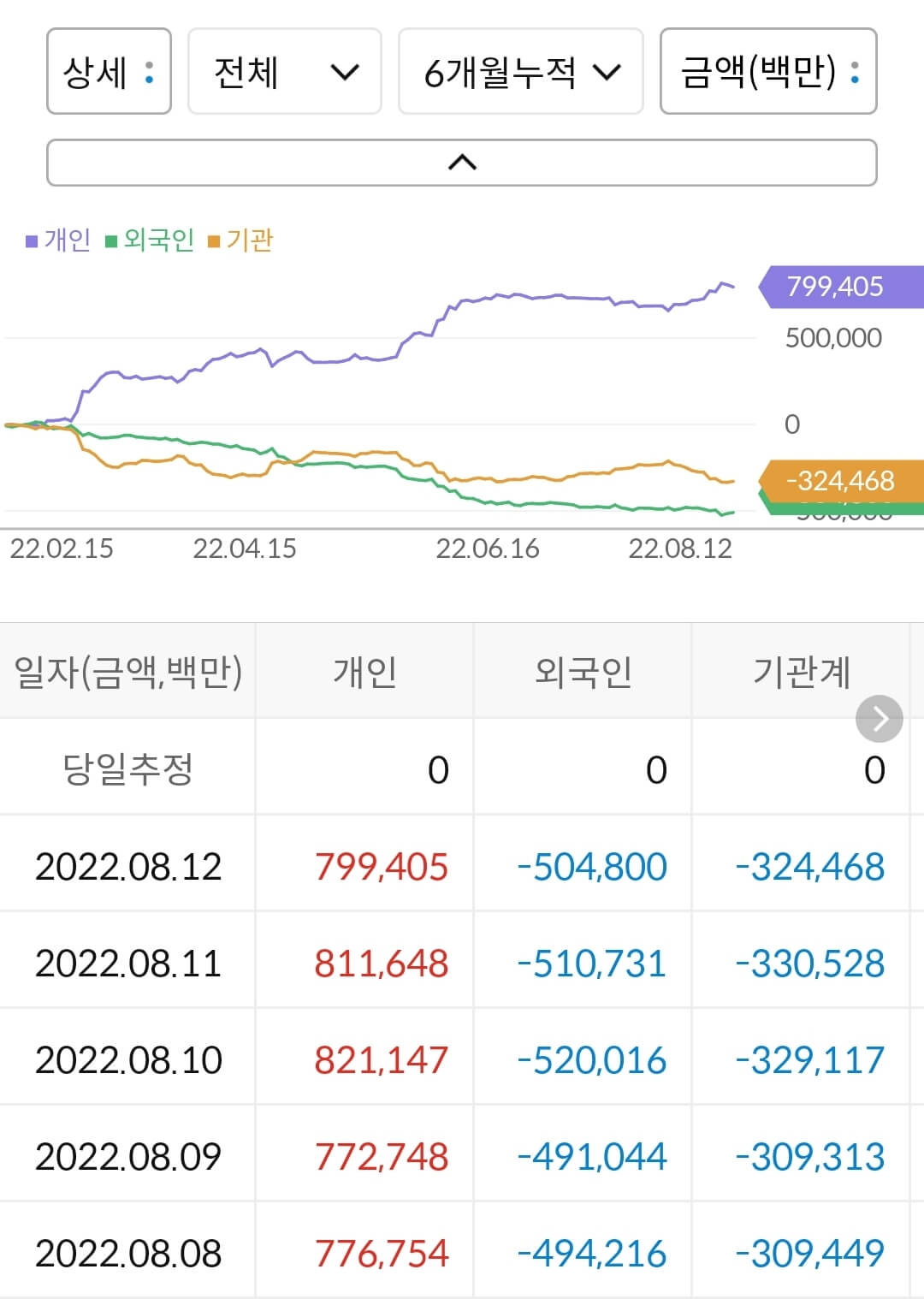Click the gray next-page arrow on the table
The width and height of the screenshot is (924, 1299).
[x=879, y=719]
